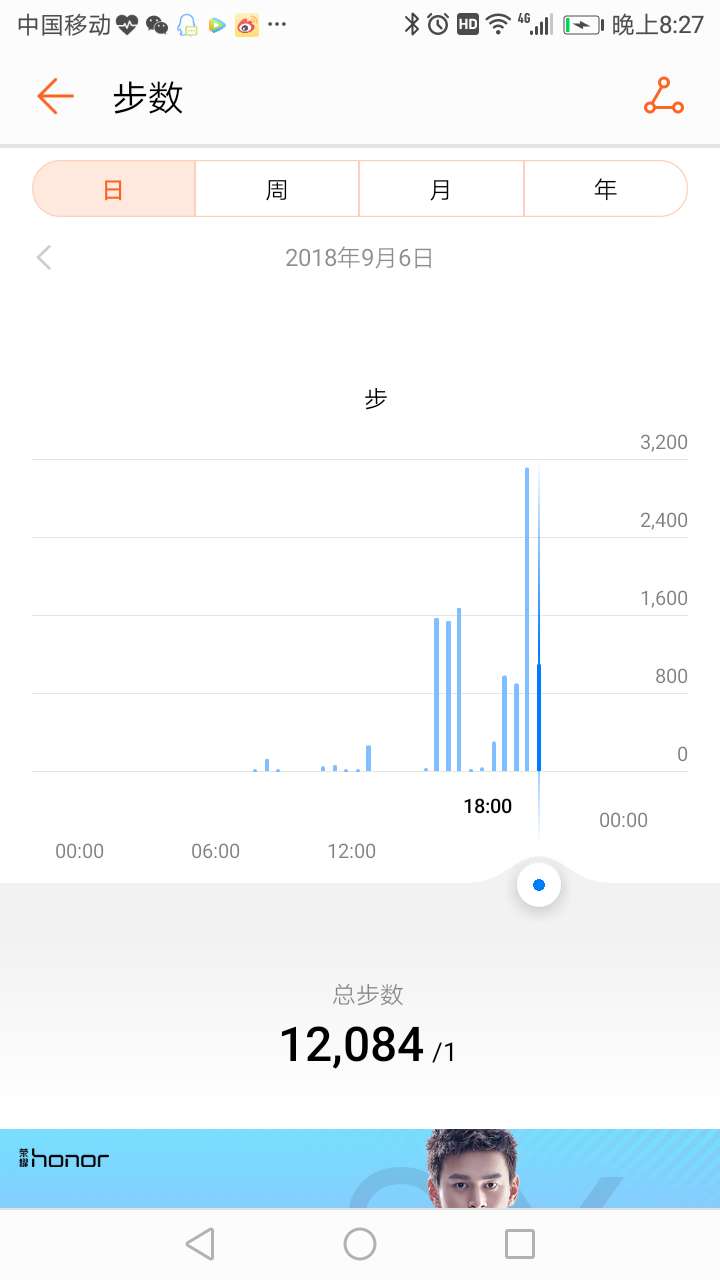
Task: Tap the orange back arrow
Action: [x=55, y=96]
